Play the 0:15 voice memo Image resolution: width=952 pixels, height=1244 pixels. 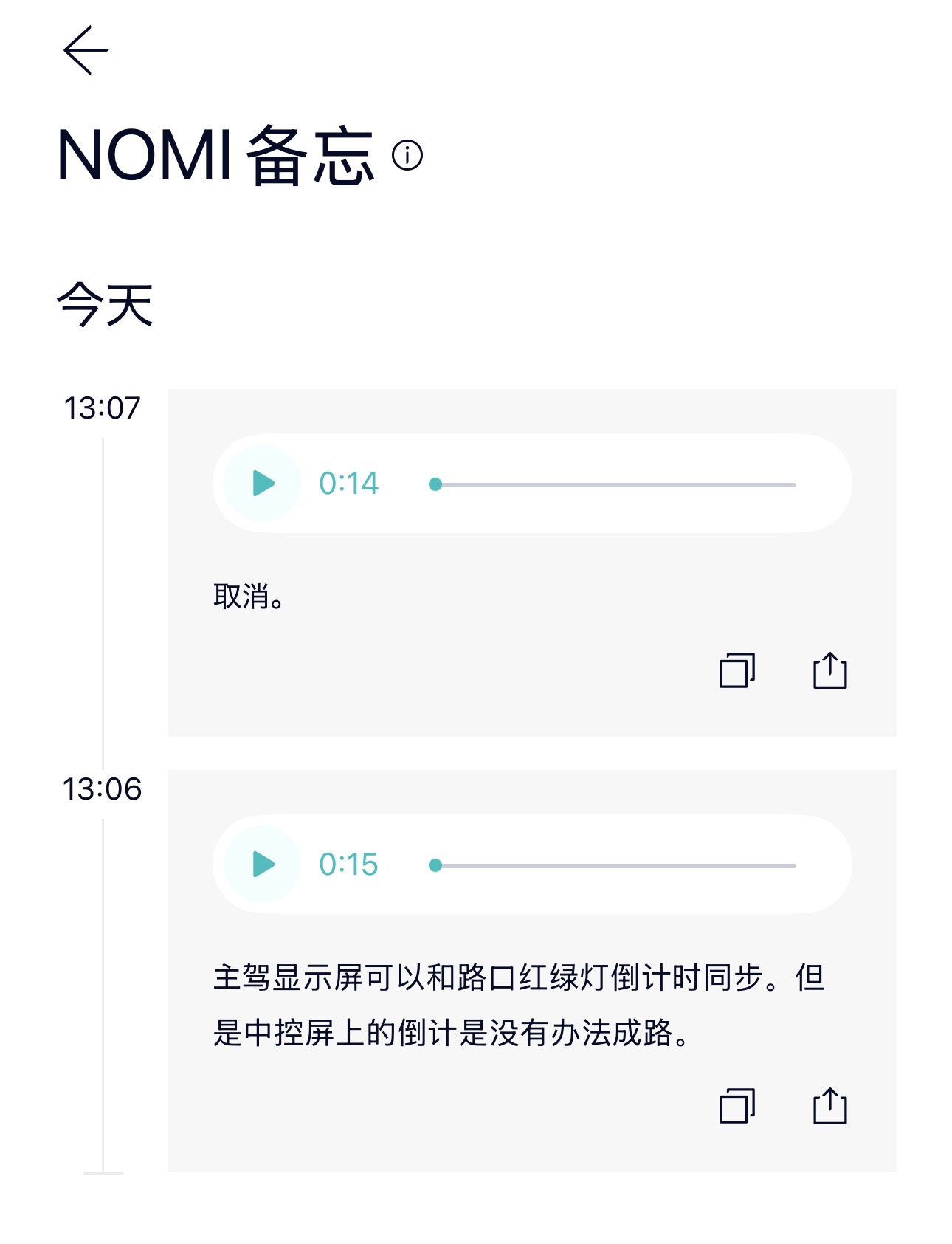(263, 864)
